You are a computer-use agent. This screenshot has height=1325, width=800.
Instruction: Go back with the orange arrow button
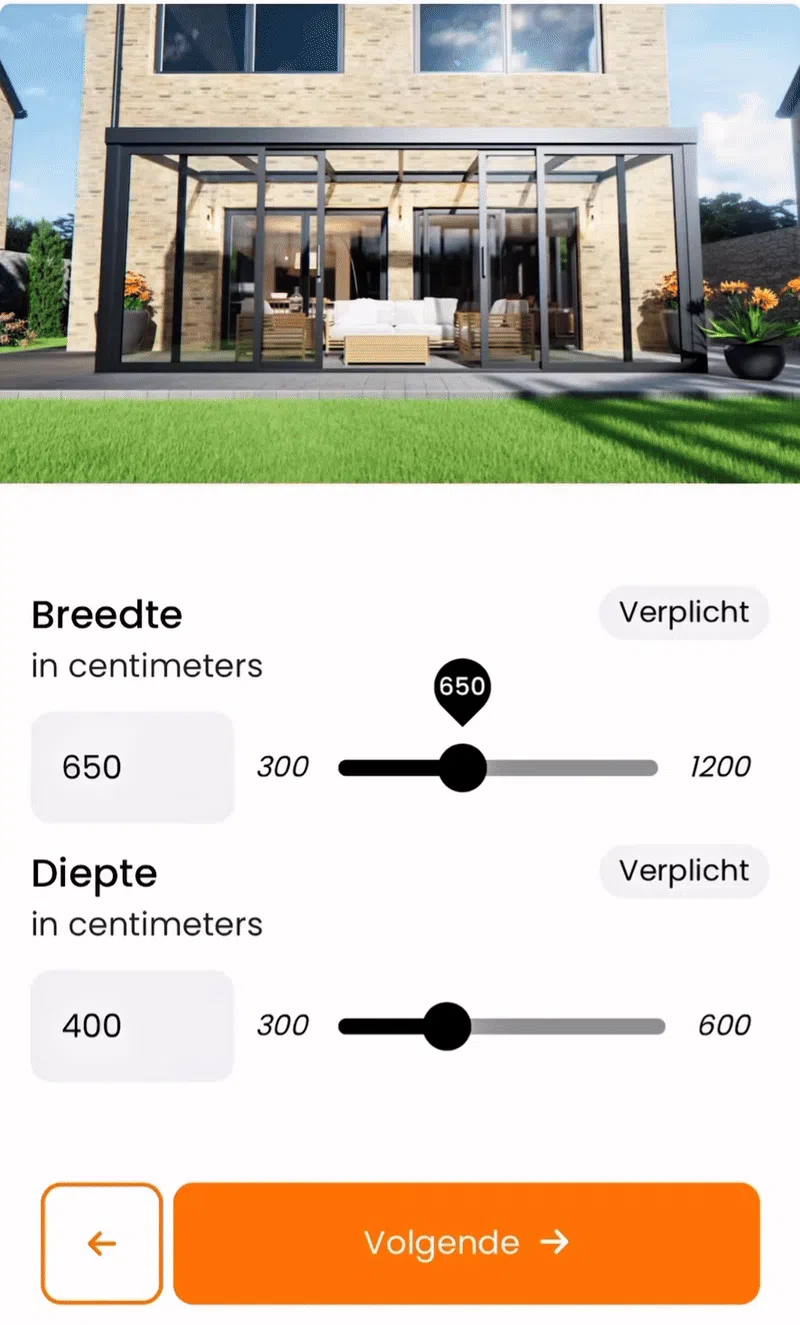102,1243
